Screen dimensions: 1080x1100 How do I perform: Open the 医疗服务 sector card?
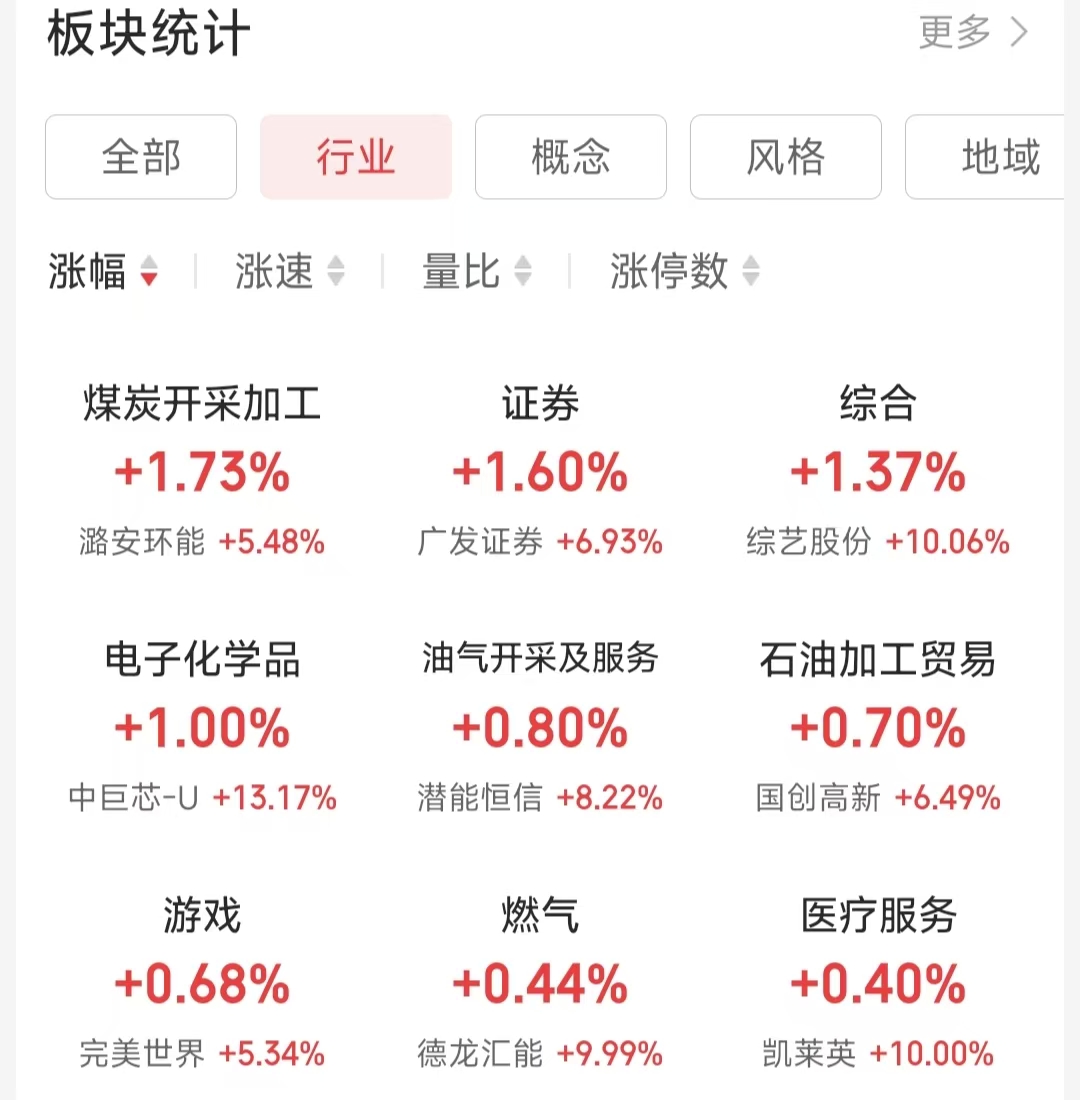(878, 982)
